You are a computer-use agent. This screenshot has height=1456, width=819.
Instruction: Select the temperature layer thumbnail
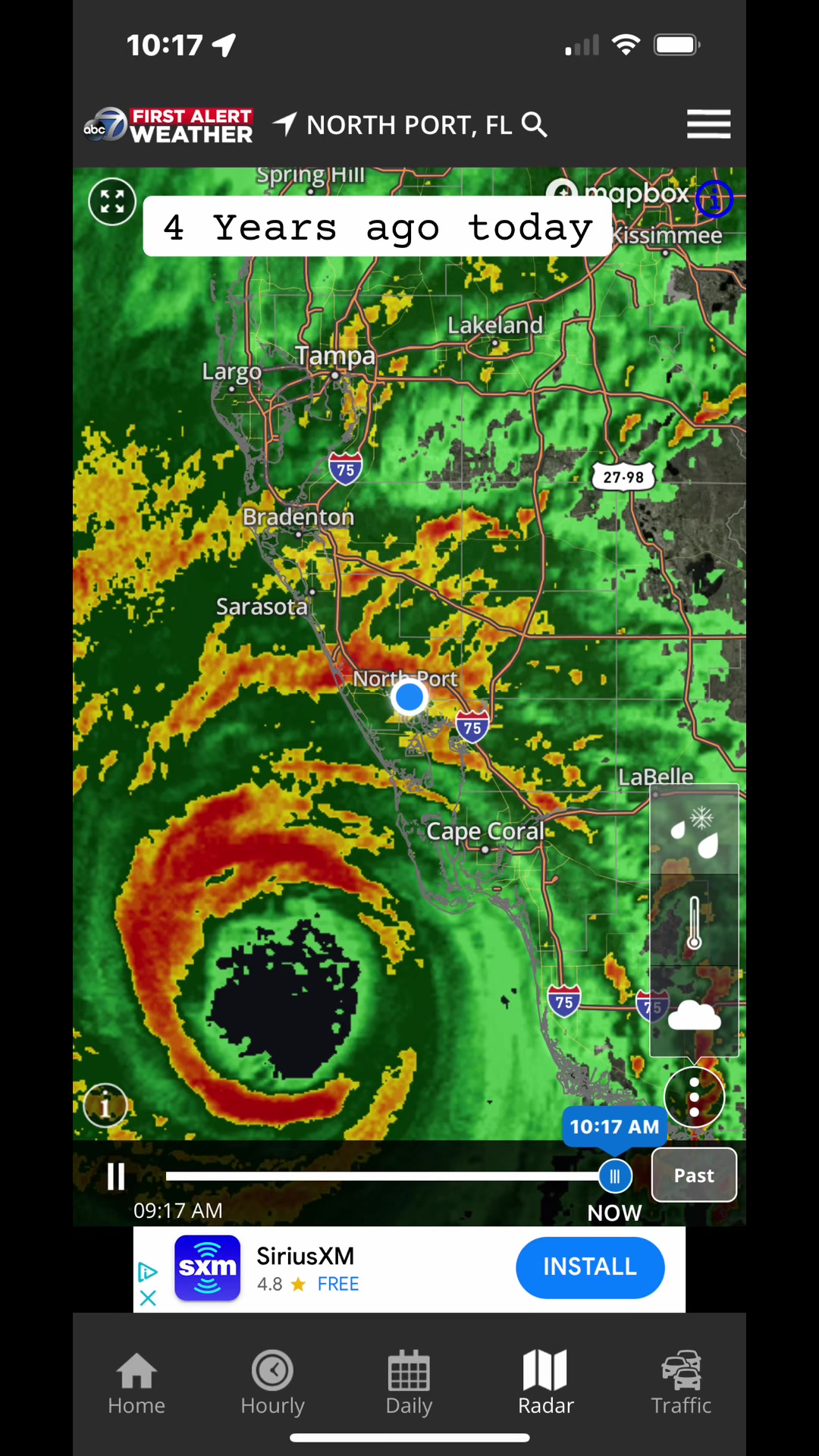click(694, 921)
